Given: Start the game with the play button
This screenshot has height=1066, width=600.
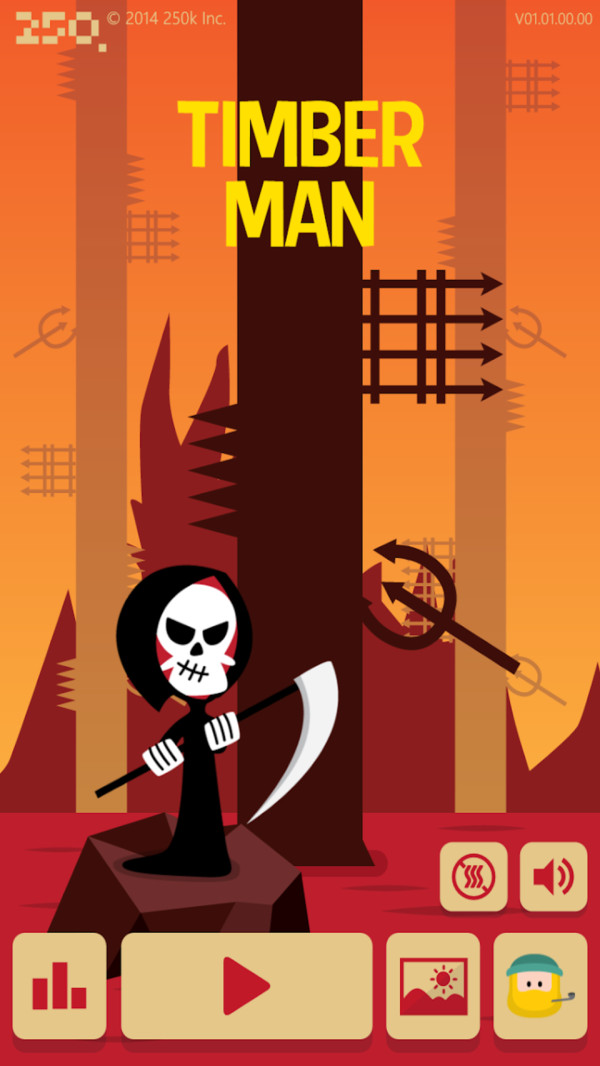Looking at the screenshot, I should [x=246, y=986].
